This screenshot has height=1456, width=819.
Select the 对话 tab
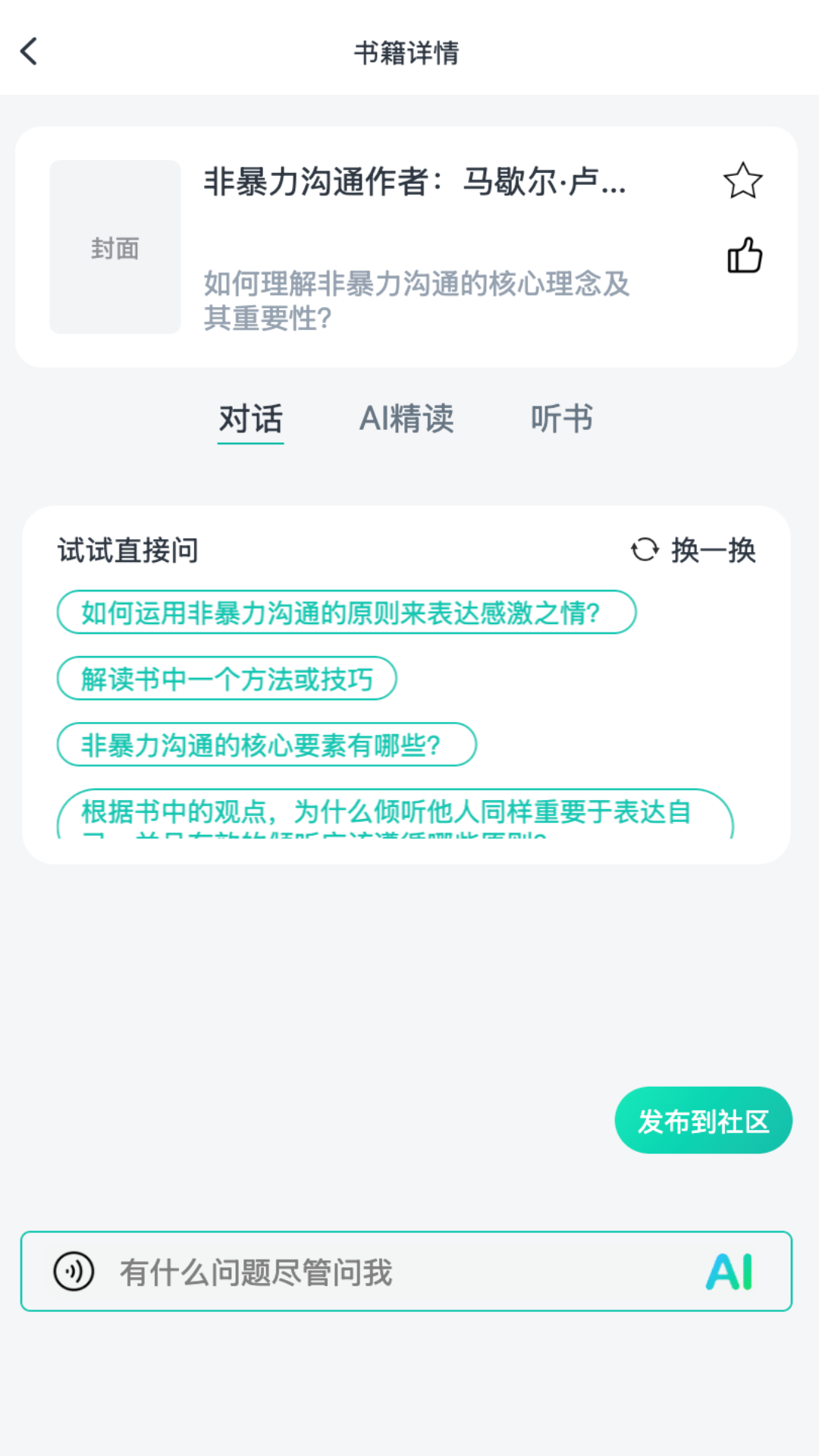click(251, 419)
